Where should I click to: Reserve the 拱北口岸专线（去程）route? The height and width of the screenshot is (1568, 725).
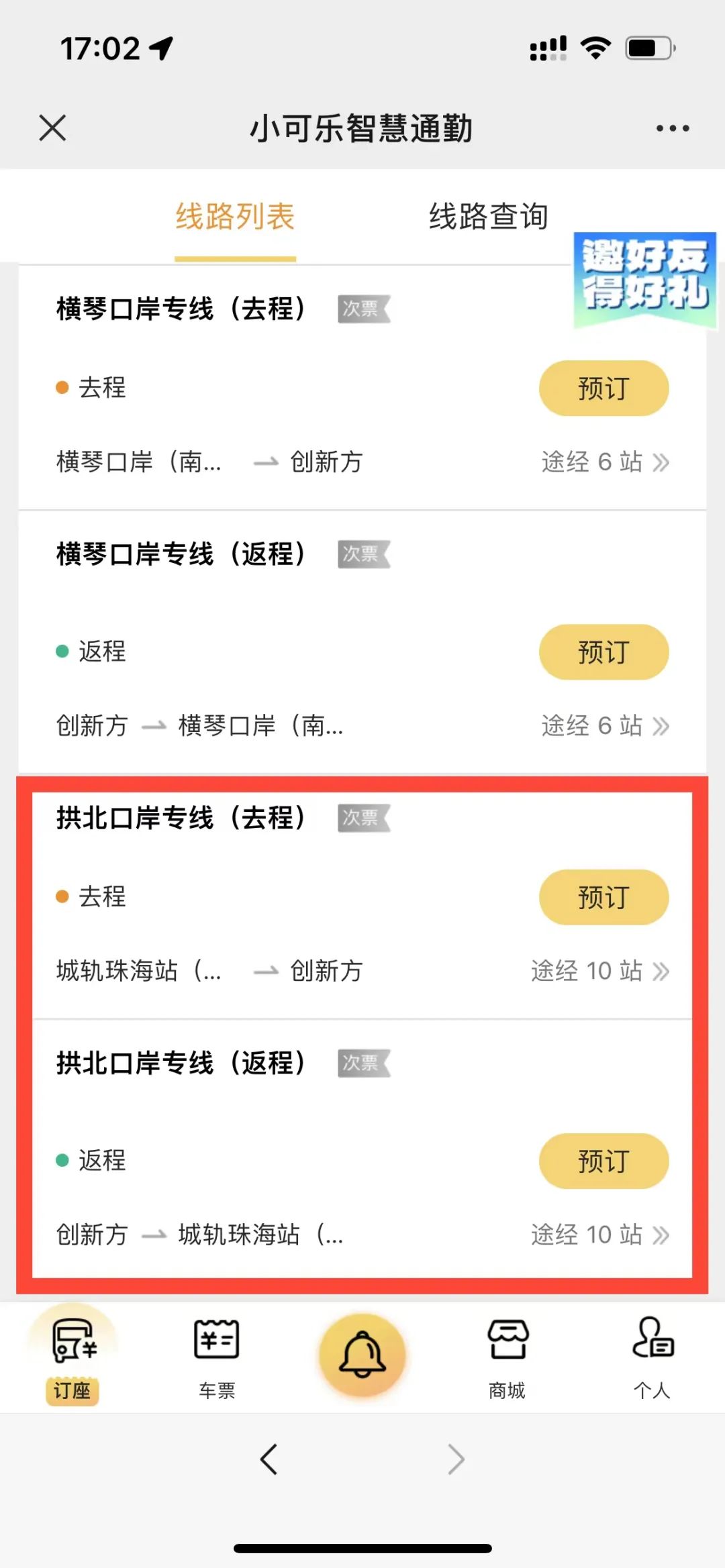tap(603, 897)
